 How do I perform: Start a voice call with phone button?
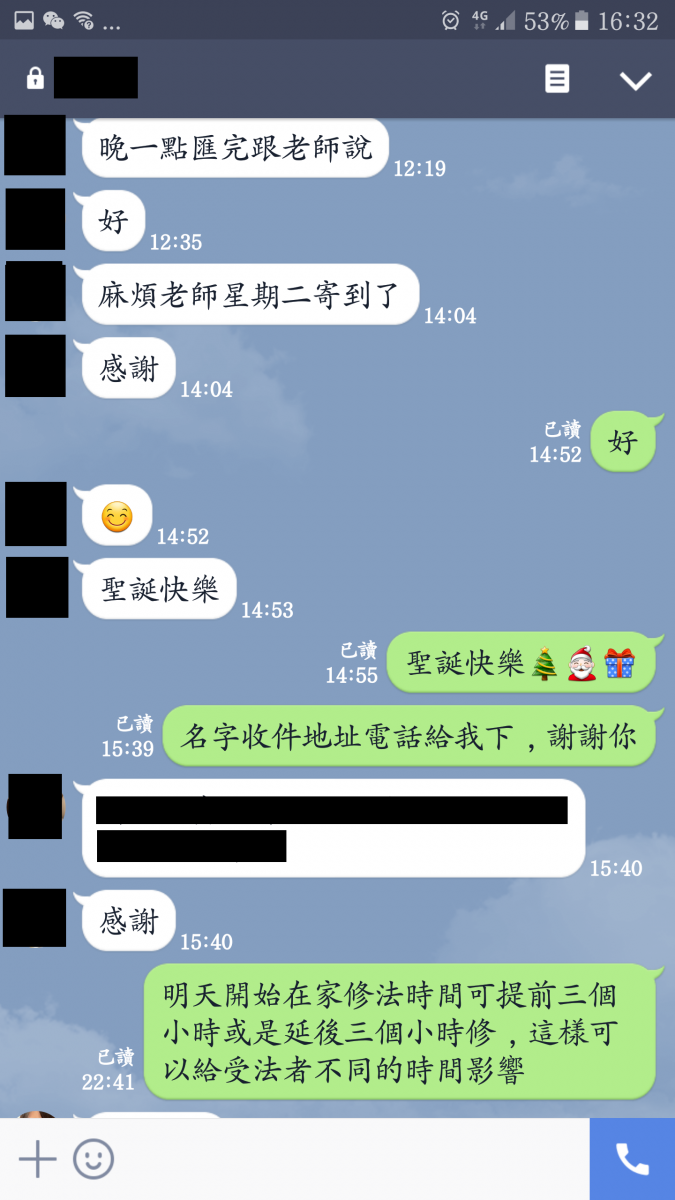632,1159
